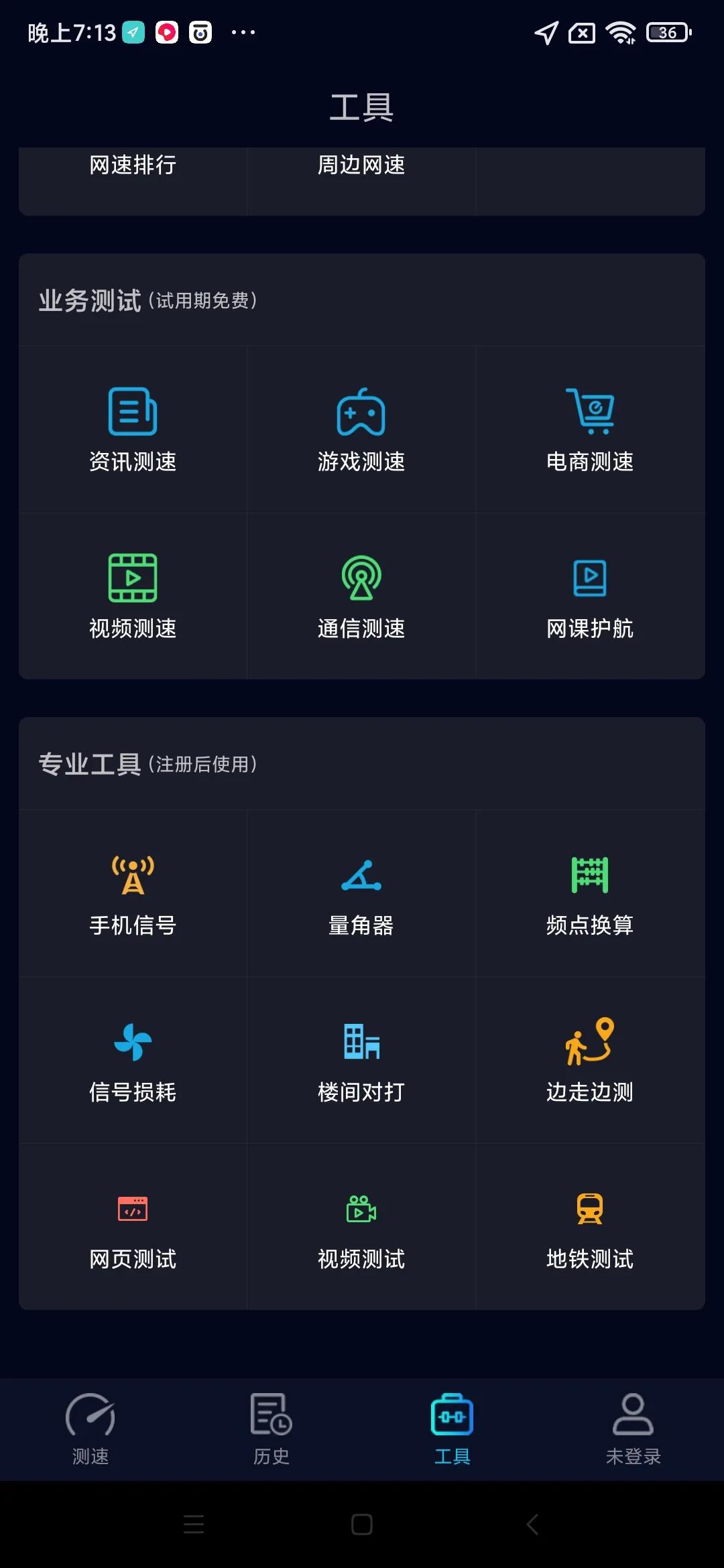Image resolution: width=724 pixels, height=1568 pixels.
Task: Select the 楼间对打 building test tool
Action: [x=361, y=1059]
